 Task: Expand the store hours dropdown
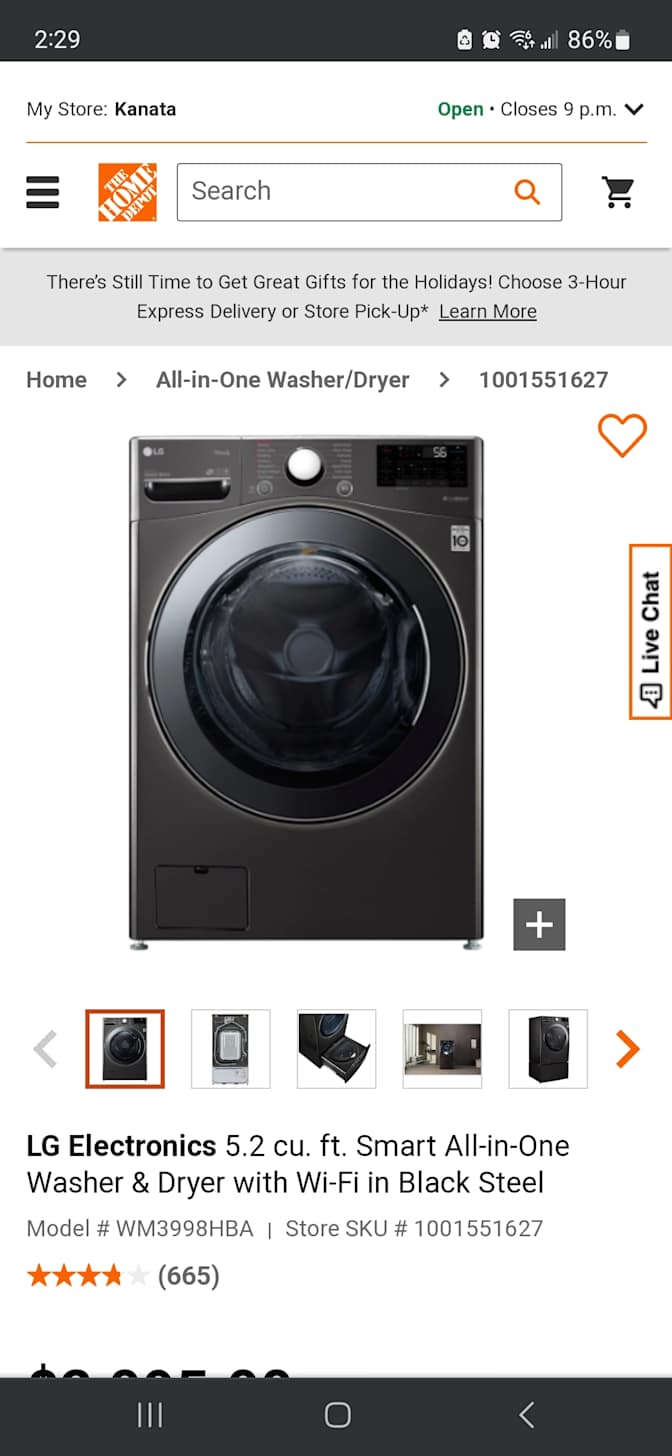pos(634,109)
